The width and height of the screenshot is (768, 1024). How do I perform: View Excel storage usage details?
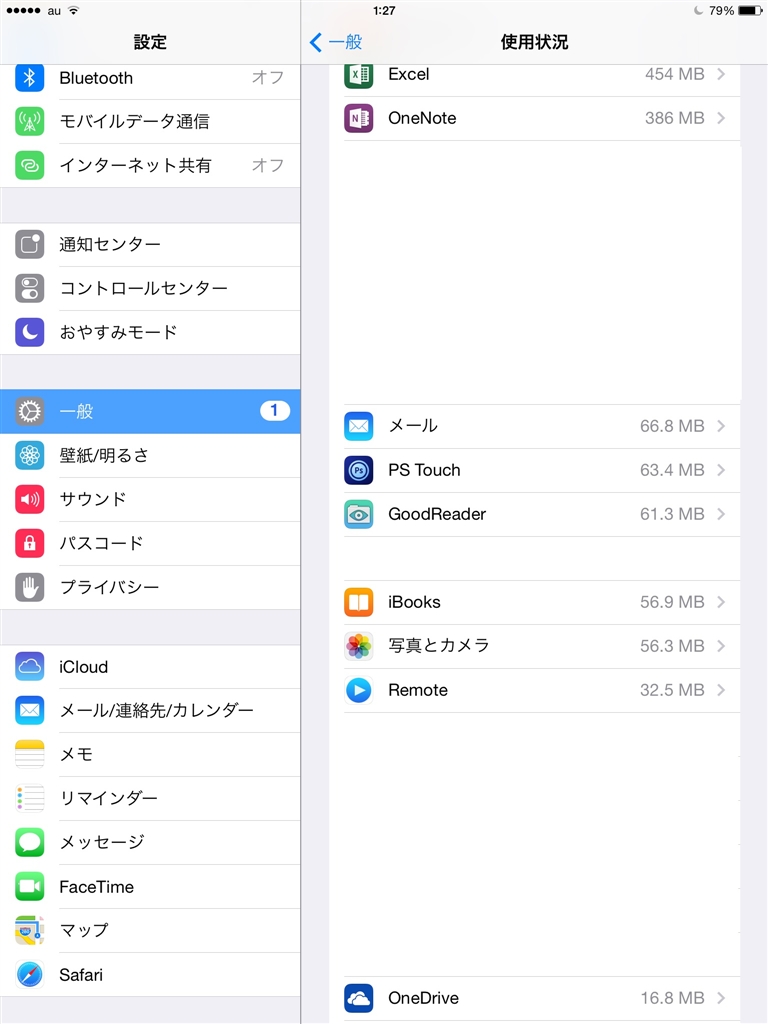coord(540,75)
